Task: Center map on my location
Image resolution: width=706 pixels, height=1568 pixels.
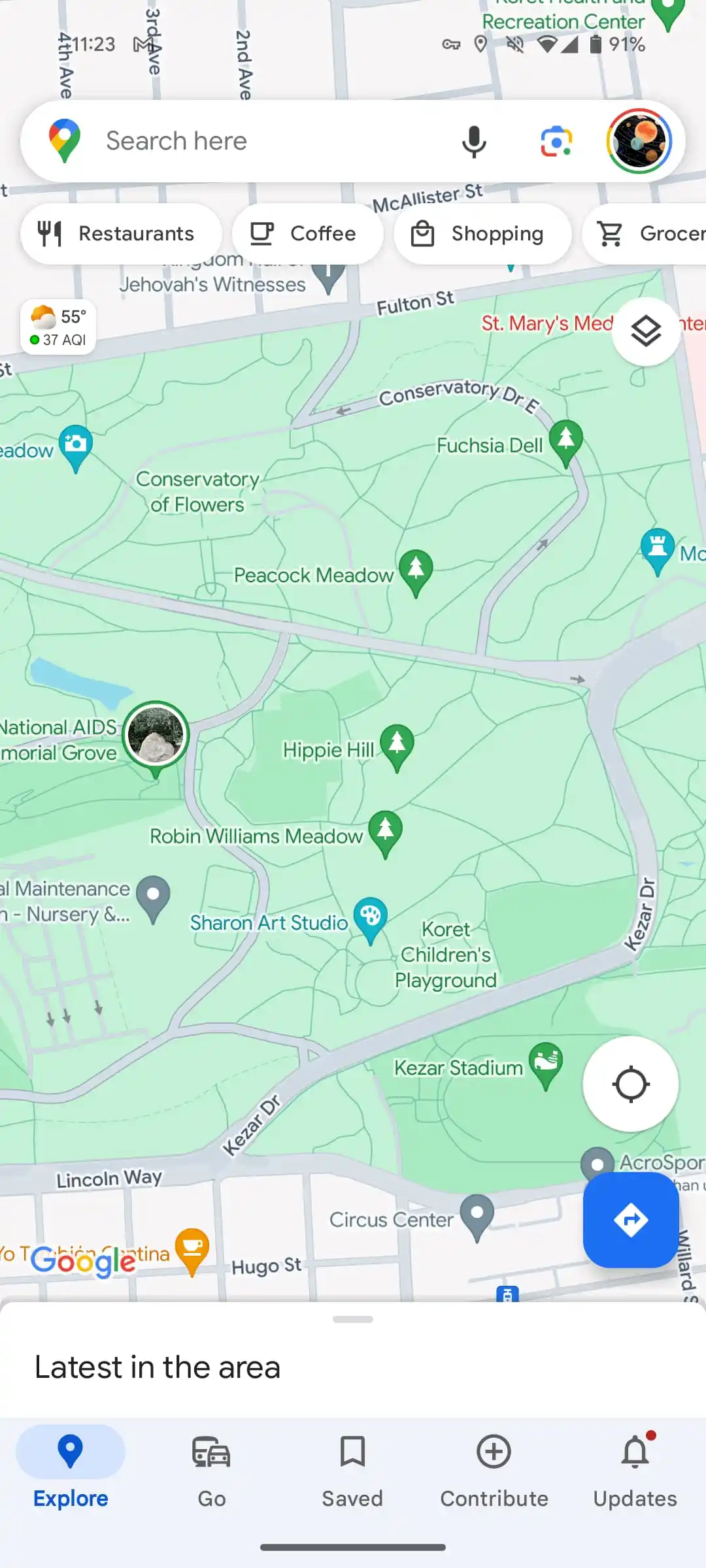Action: (x=630, y=1084)
